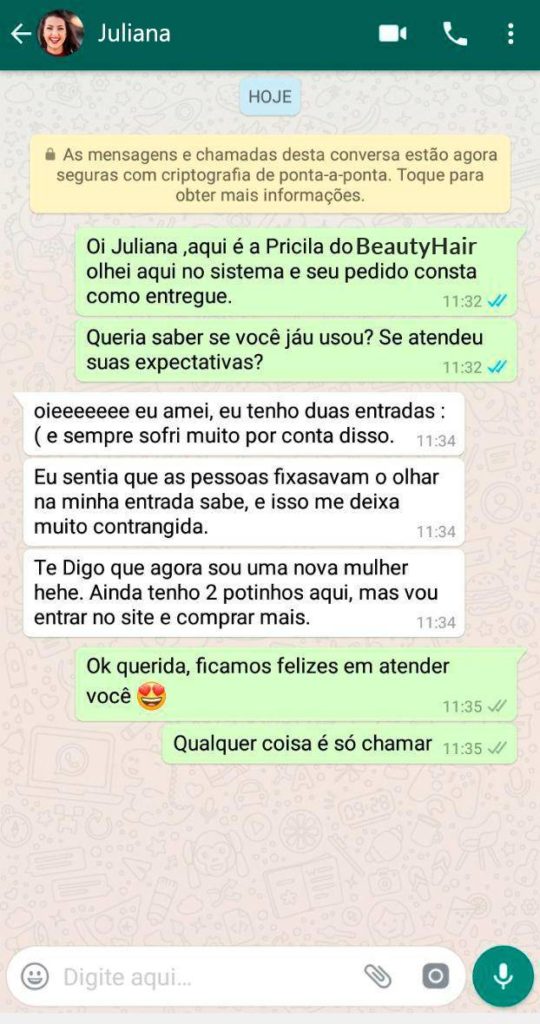Viewport: 540px width, 1024px height.
Task: Open the emoji picker
Action: click(x=35, y=977)
